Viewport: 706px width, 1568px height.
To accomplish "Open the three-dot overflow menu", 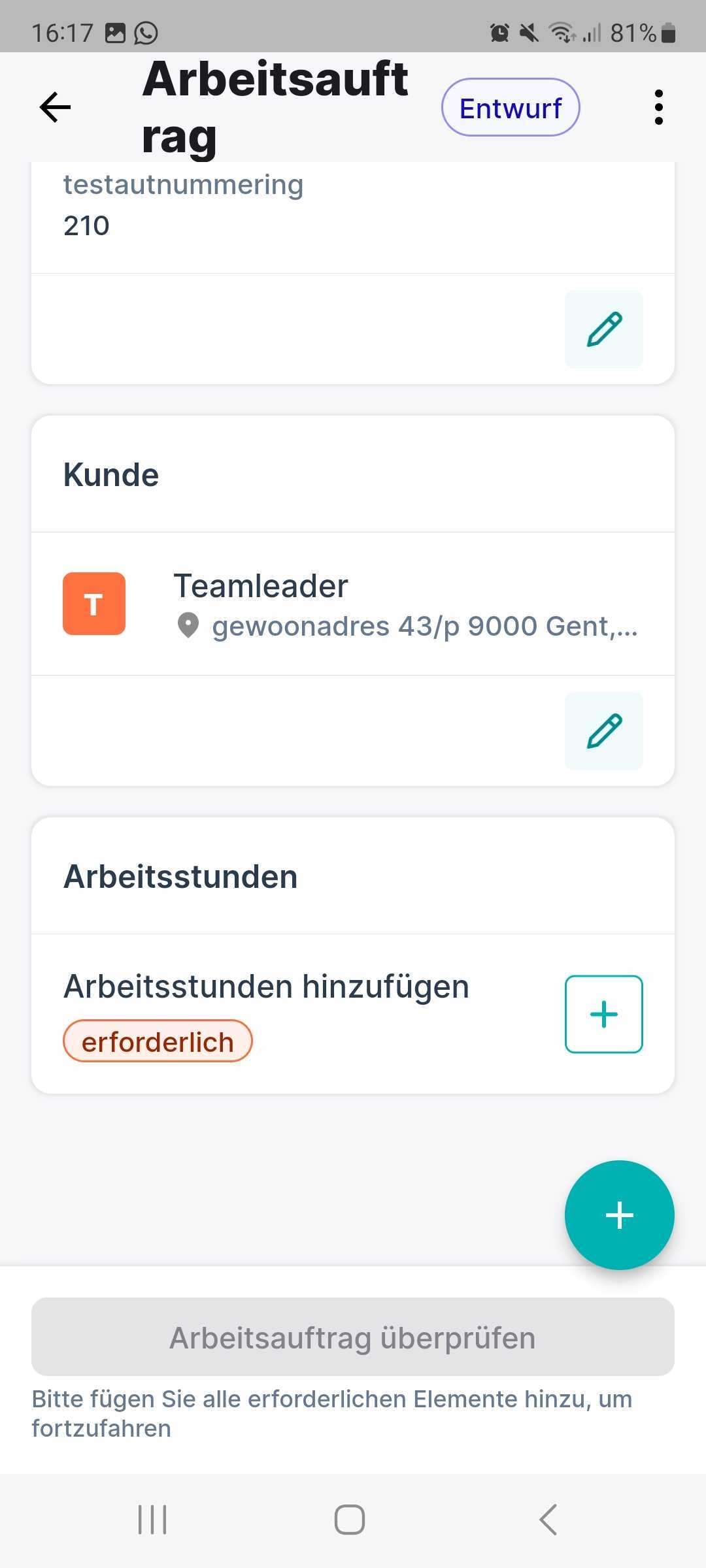I will tap(658, 107).
